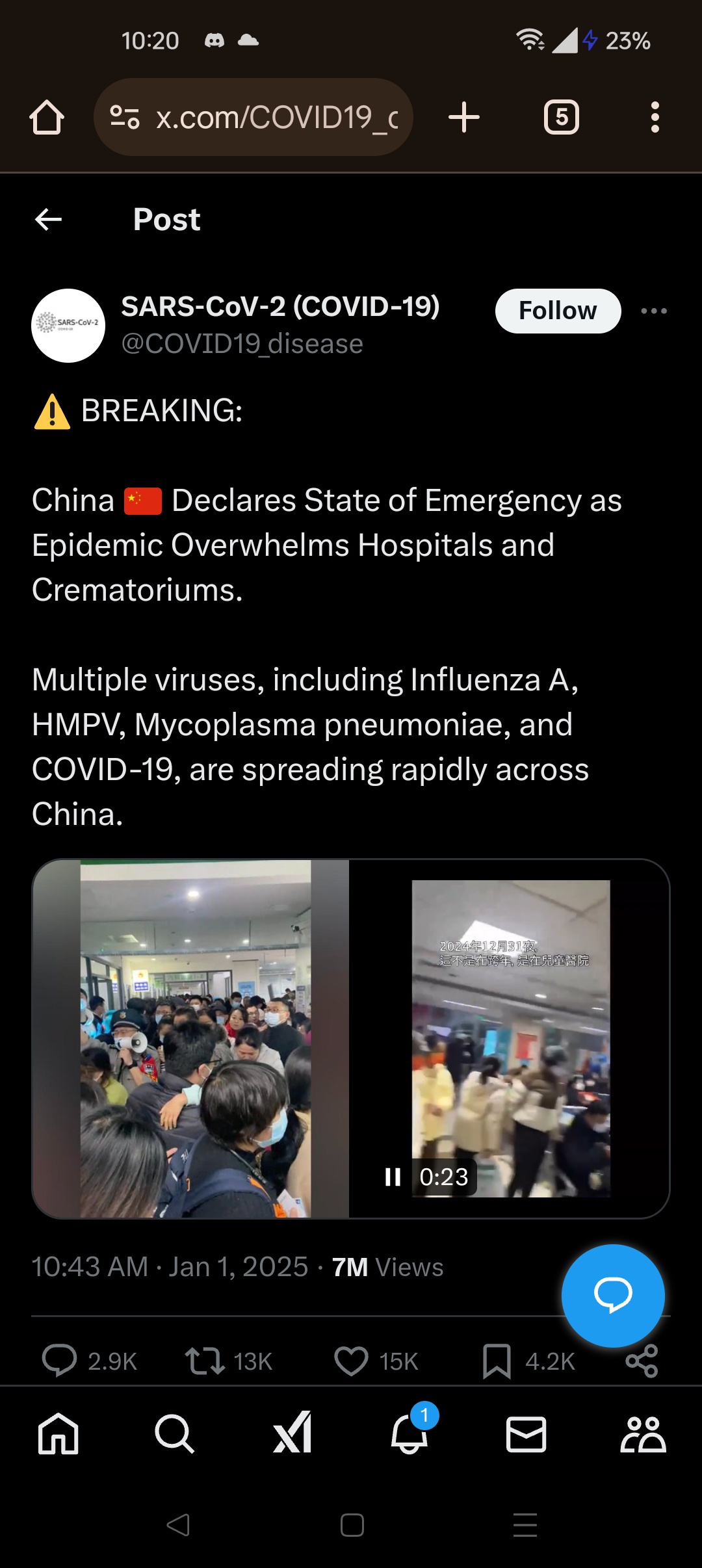Share this post
This screenshot has height=1568, width=702.
point(642,1362)
